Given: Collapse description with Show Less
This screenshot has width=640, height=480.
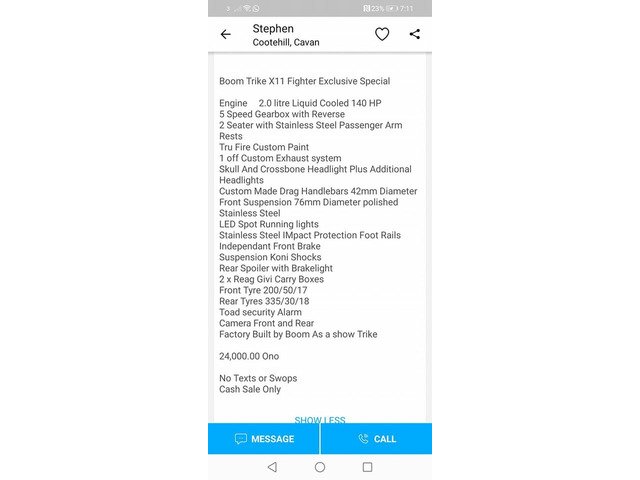Looking at the screenshot, I should (320, 420).
